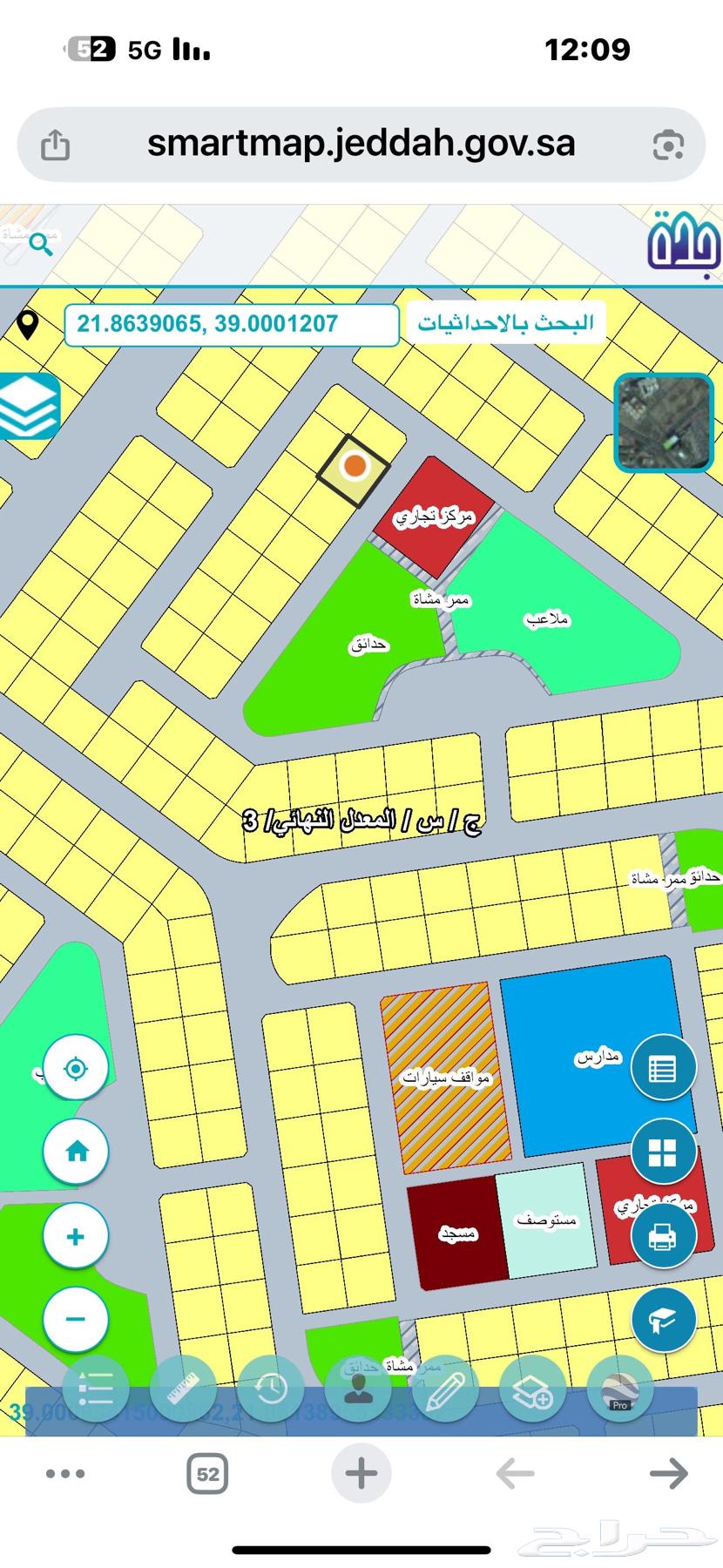Zoom out with the minus button
723x1568 pixels.
click(76, 1319)
